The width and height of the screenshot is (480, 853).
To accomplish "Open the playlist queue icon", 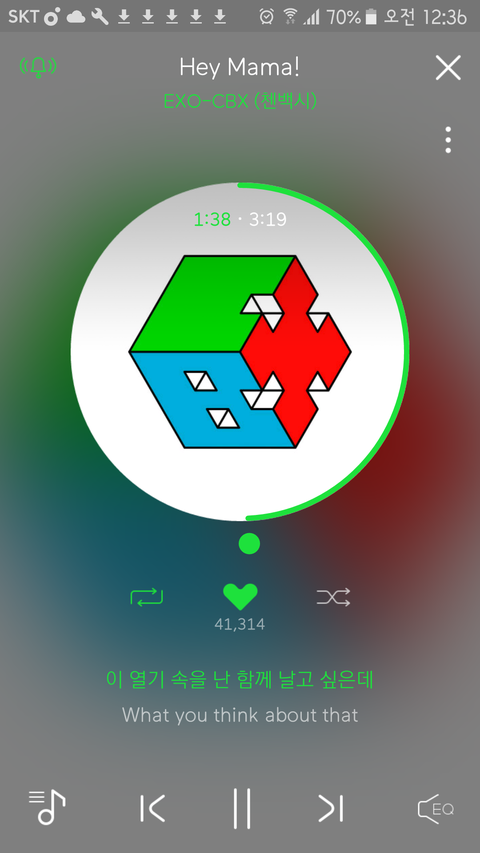I will tap(47, 807).
